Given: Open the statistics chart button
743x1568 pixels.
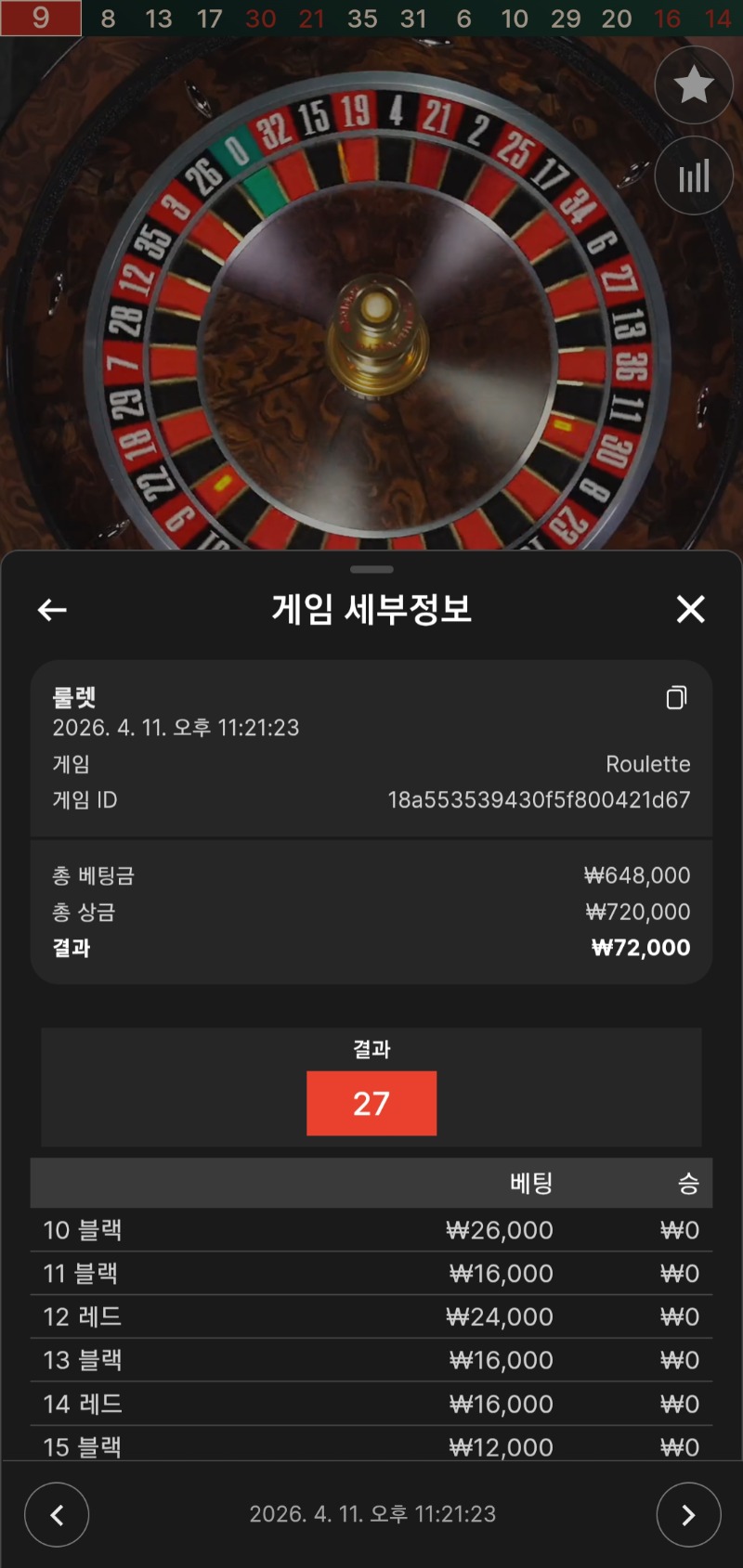Looking at the screenshot, I should tap(693, 176).
